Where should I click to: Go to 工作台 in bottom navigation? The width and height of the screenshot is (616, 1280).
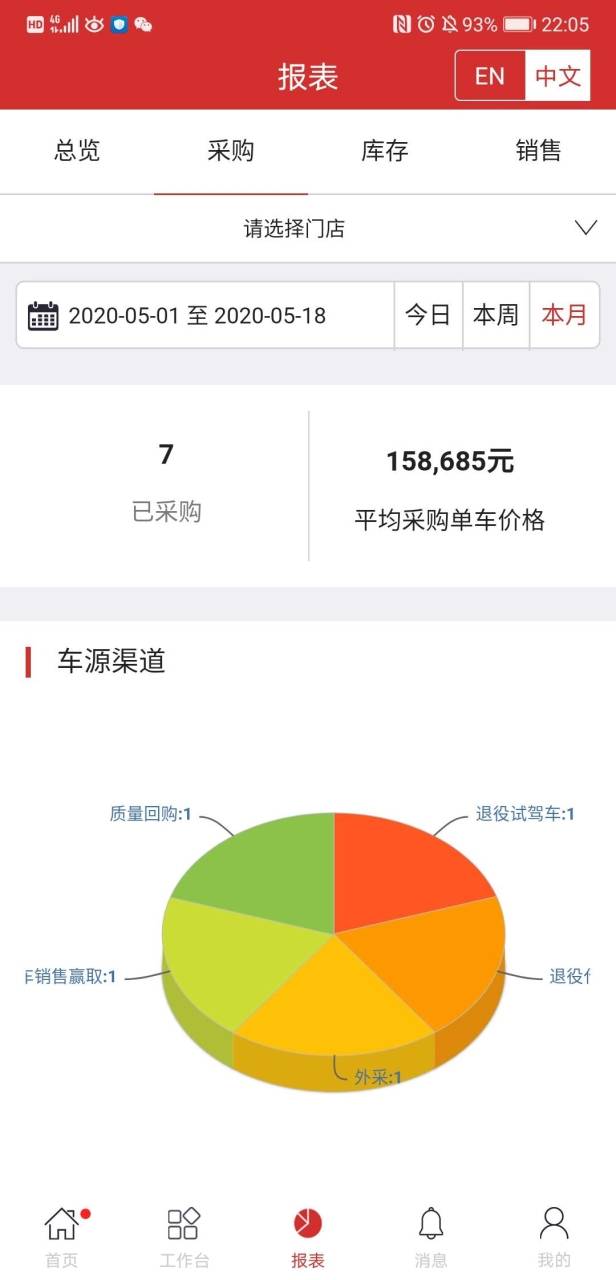click(x=184, y=1237)
